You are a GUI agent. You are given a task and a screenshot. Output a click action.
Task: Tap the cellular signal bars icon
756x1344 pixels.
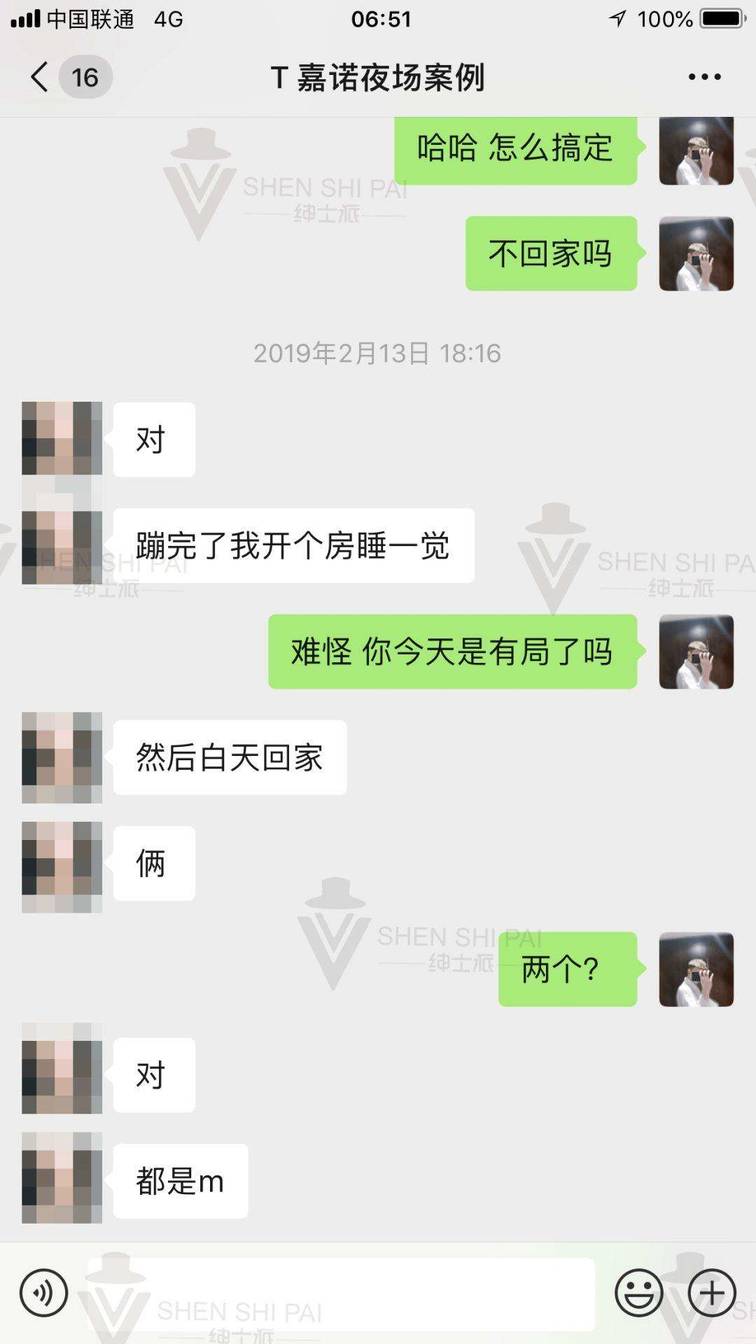[22, 17]
